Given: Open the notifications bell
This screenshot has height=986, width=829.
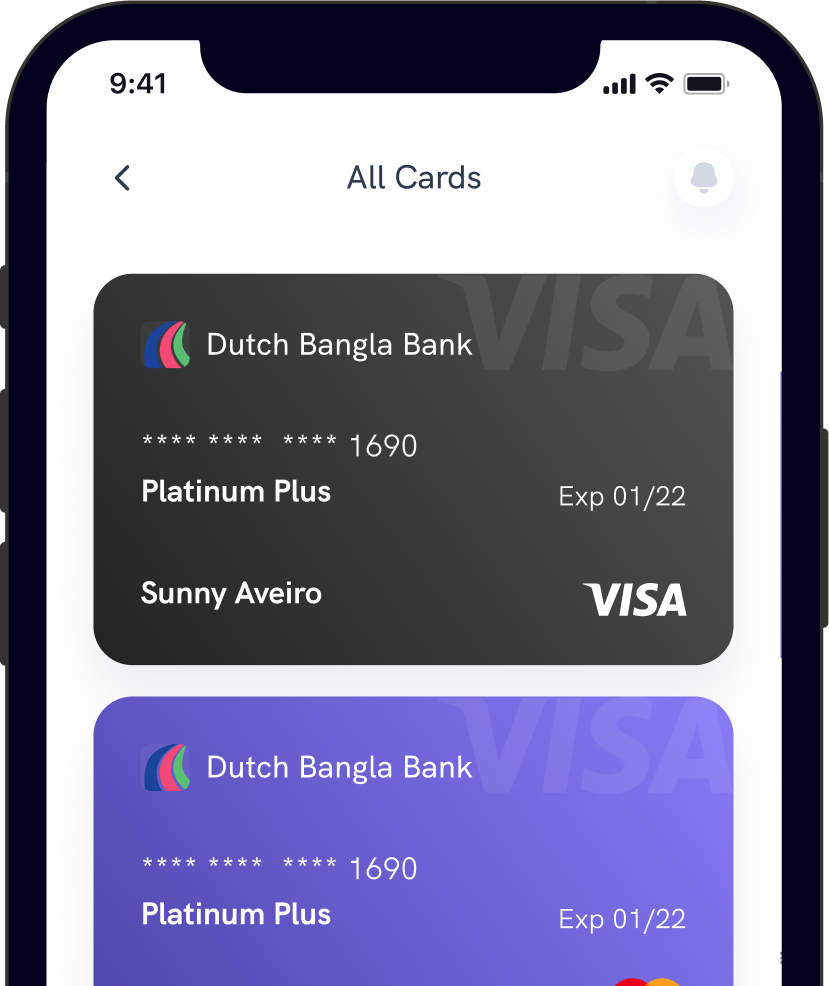Looking at the screenshot, I should tap(704, 178).
